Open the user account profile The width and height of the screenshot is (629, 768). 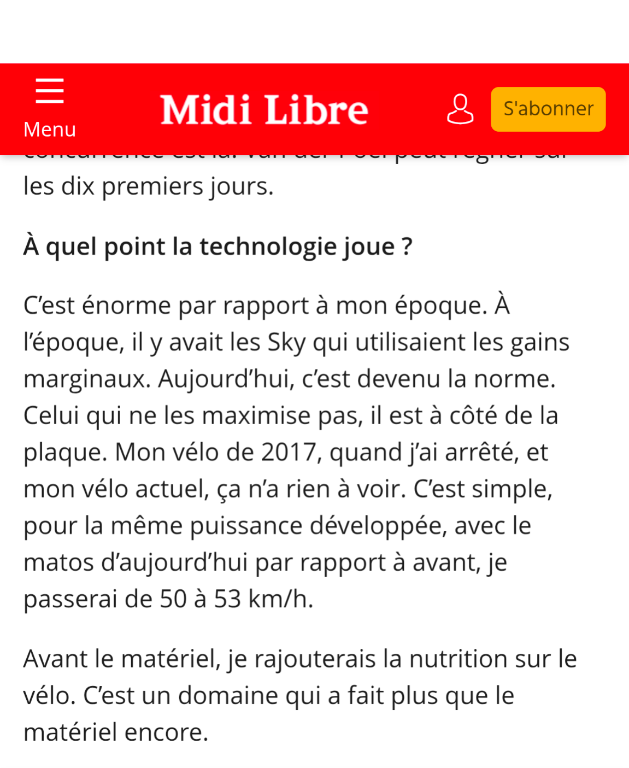click(x=460, y=109)
